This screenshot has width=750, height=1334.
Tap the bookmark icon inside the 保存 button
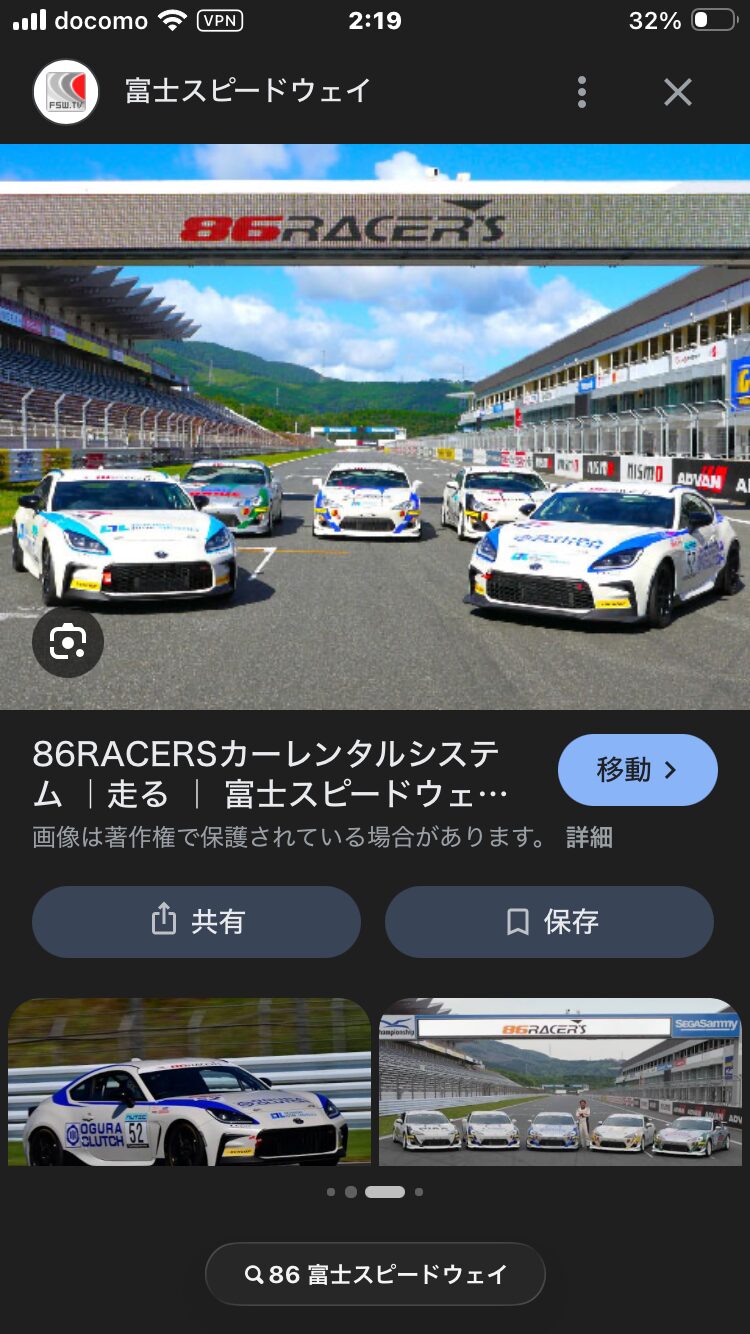tap(516, 922)
